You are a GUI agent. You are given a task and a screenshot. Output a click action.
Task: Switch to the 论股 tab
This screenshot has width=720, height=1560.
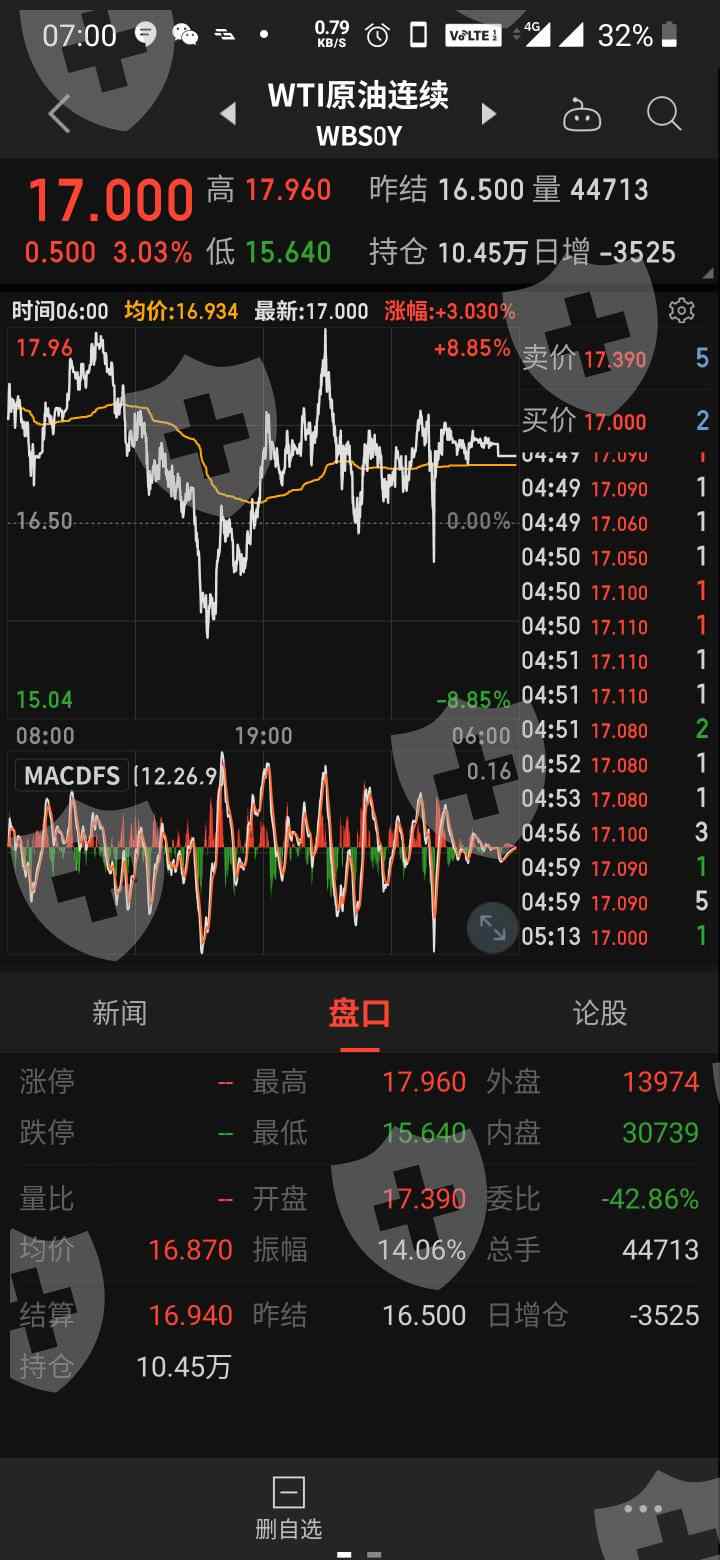click(x=599, y=1013)
